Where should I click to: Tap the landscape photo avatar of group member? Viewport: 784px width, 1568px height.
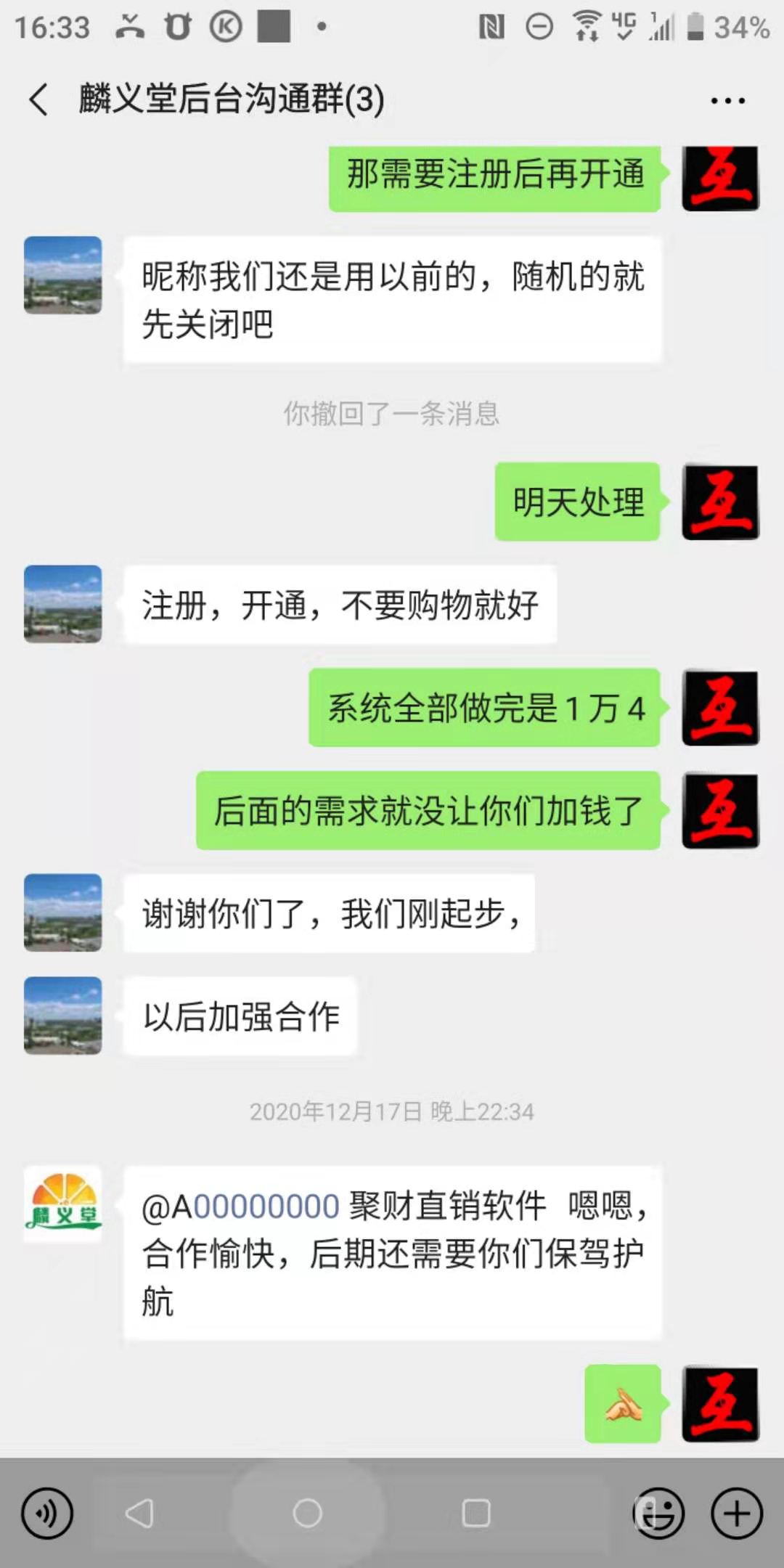(62, 272)
